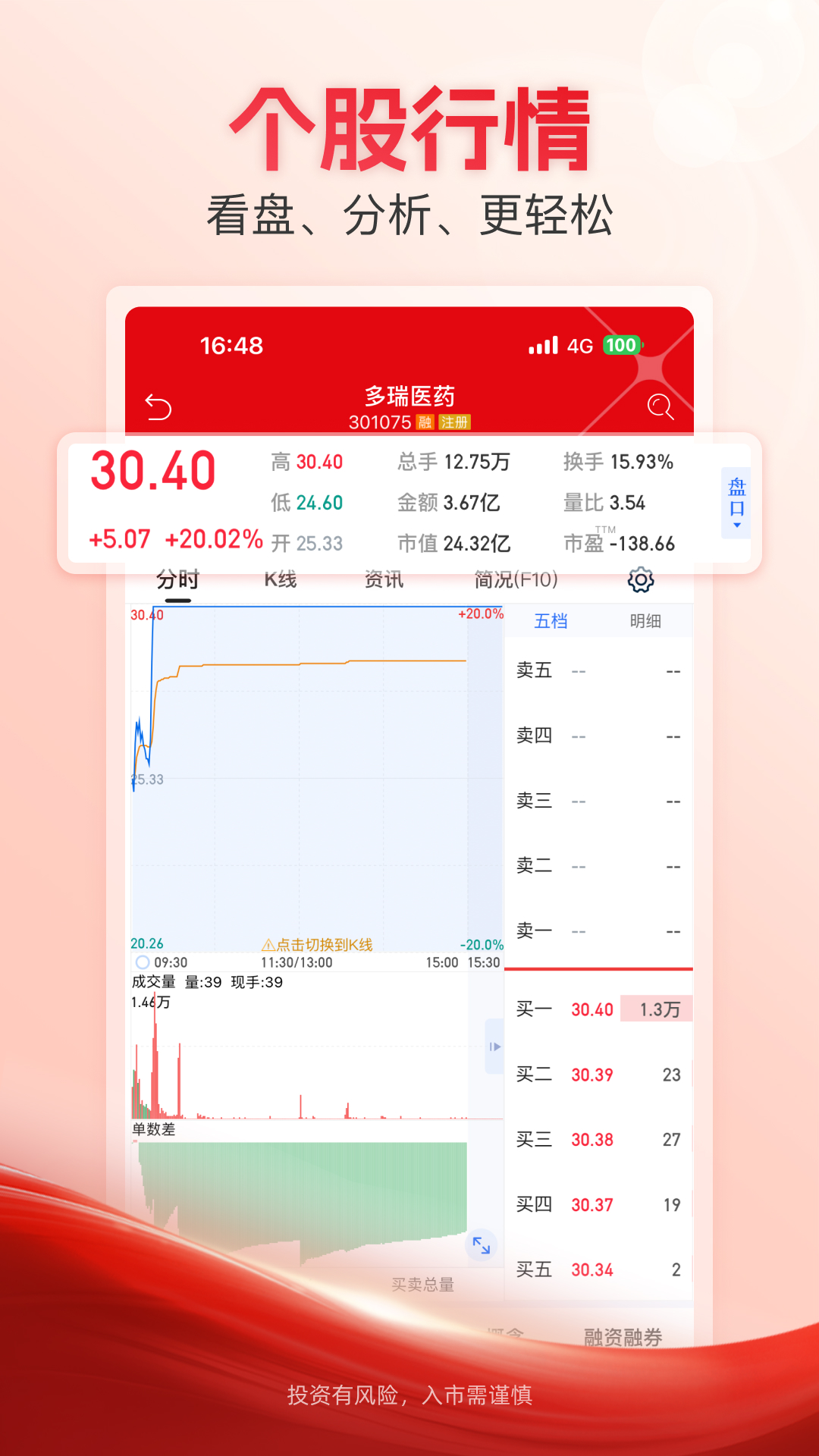Open the settings gear icon
This screenshot has width=819, height=1456.
642,579
